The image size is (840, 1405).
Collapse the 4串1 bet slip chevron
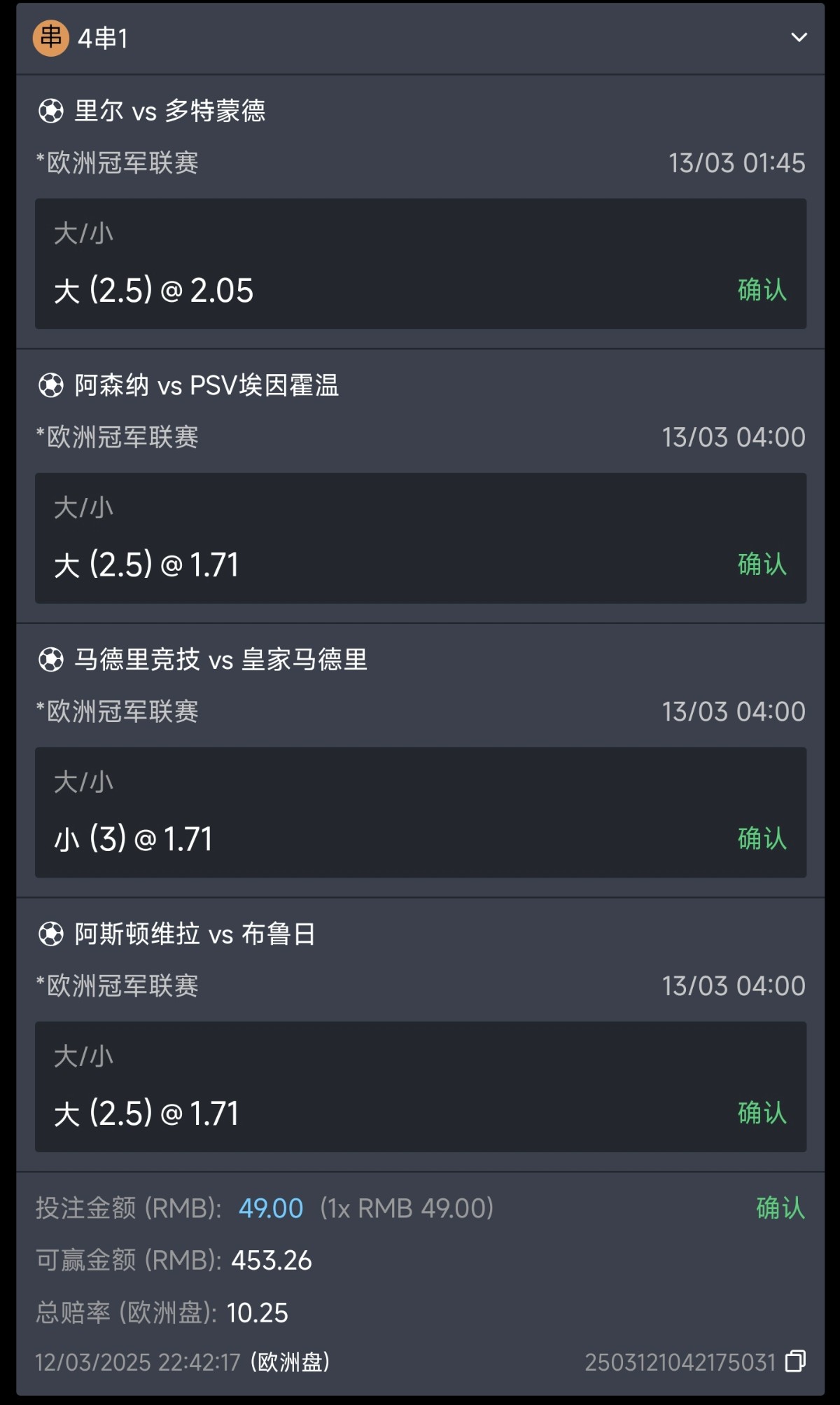click(799, 37)
